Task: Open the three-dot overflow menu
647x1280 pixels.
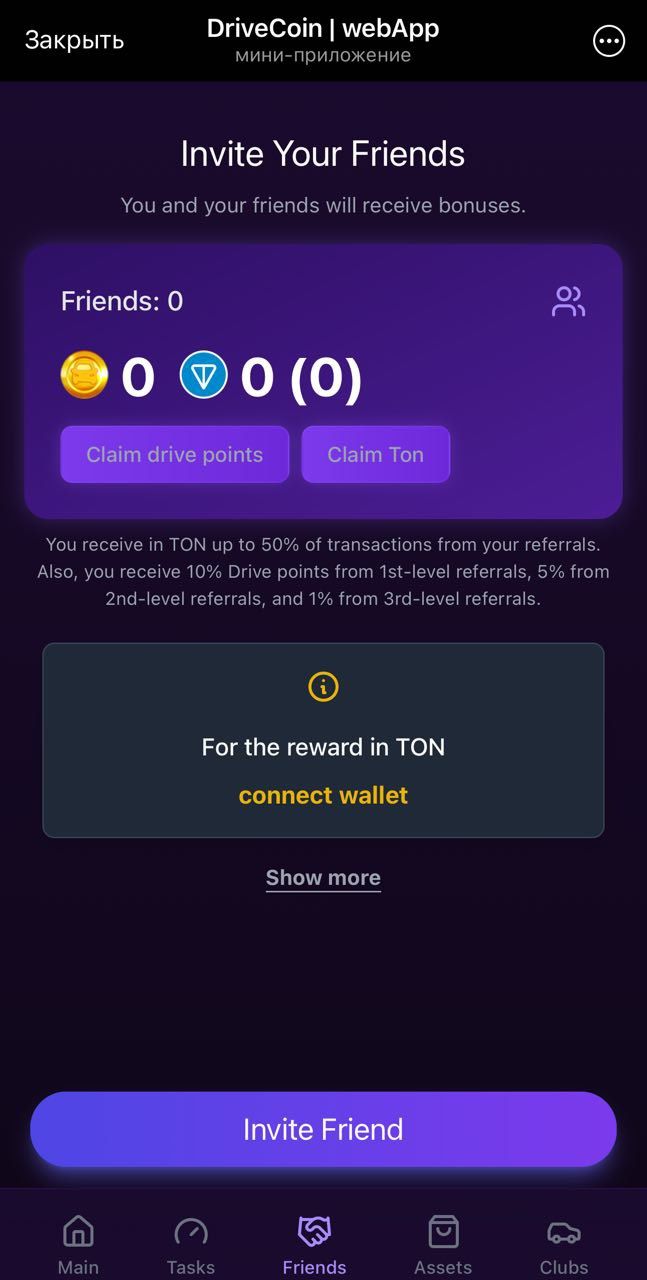Action: (x=609, y=41)
